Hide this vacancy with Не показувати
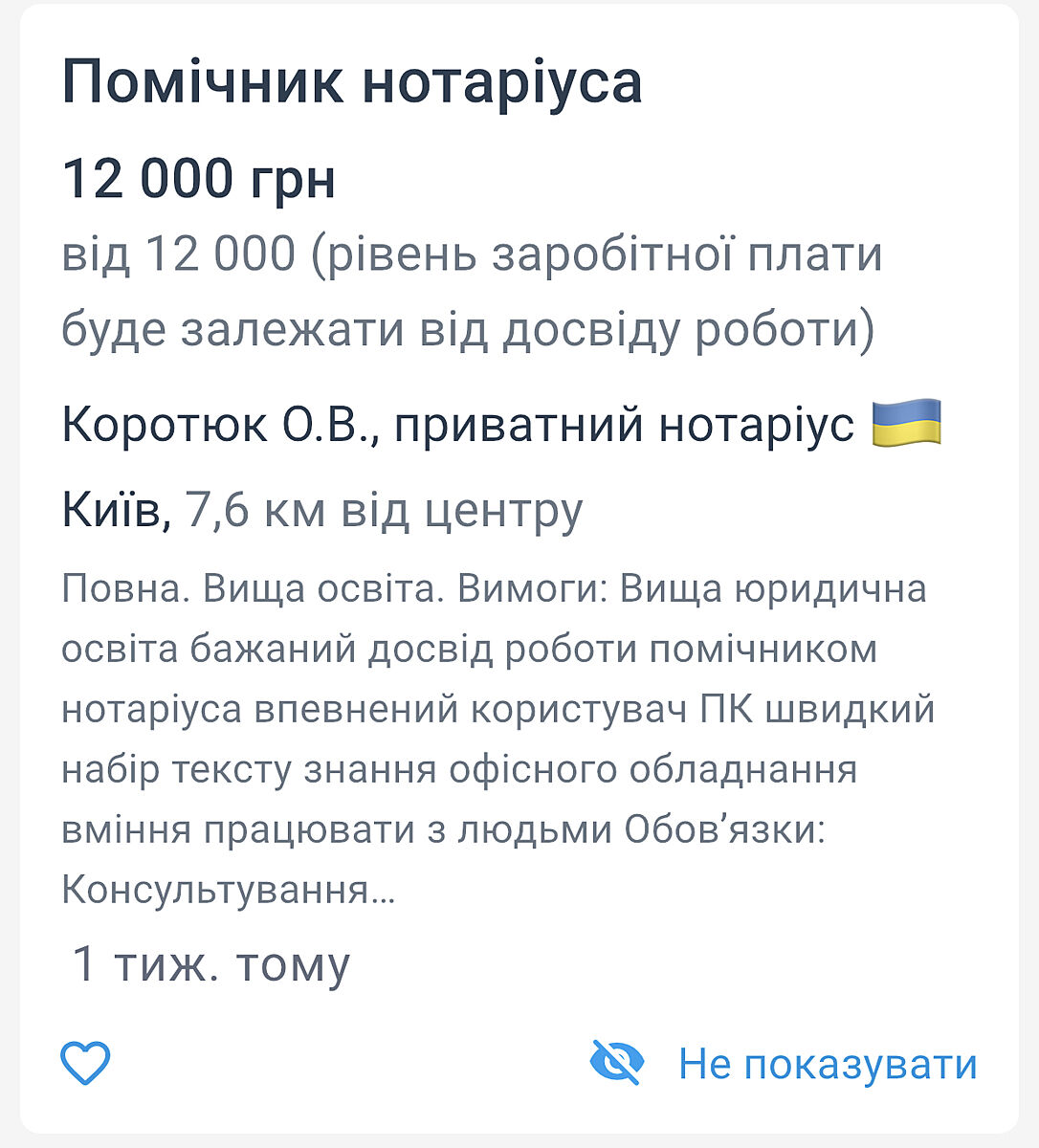 pyautogui.click(x=785, y=1063)
